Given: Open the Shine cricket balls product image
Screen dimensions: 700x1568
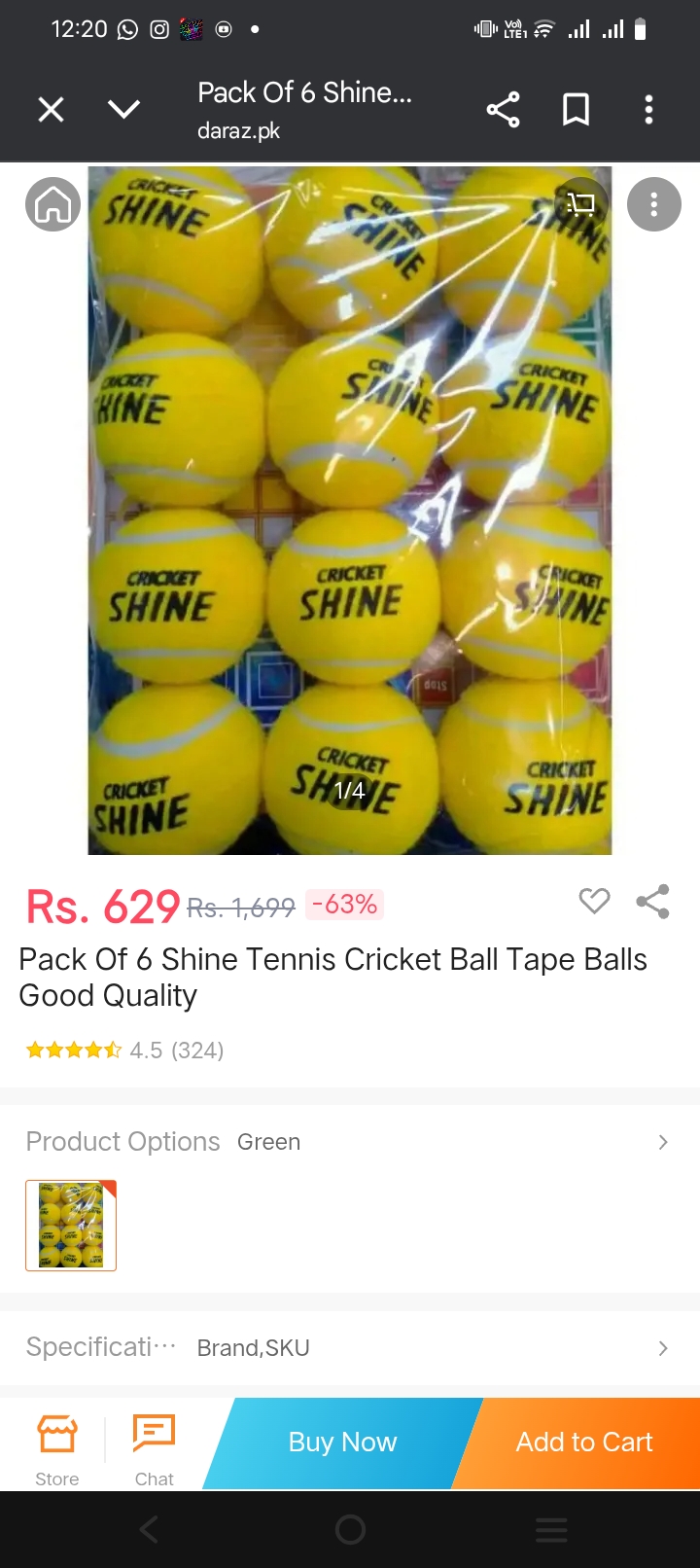Looking at the screenshot, I should (x=350, y=511).
